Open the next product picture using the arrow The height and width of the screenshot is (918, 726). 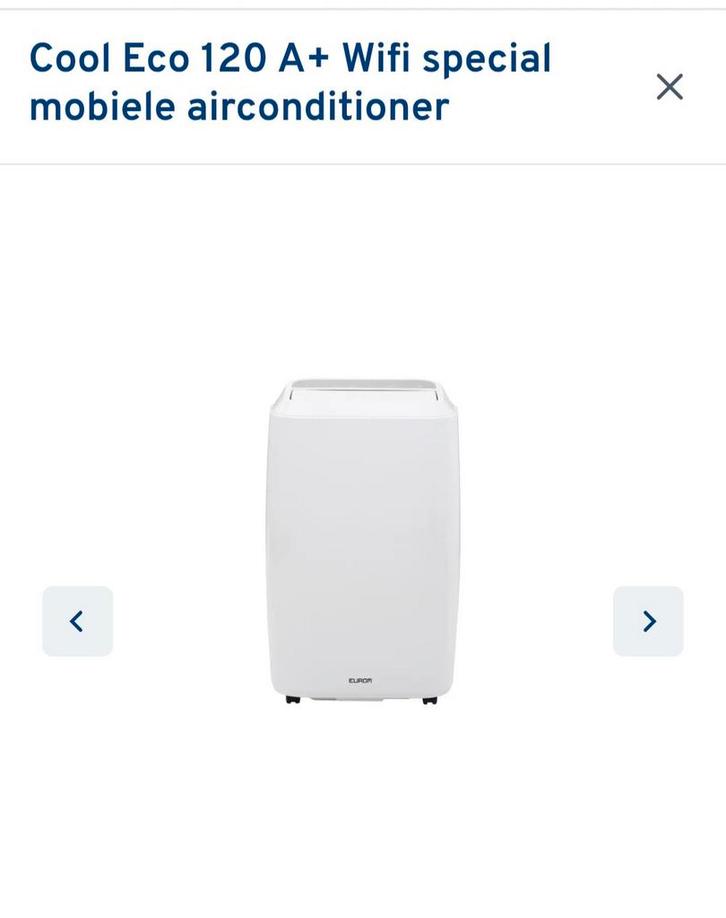click(648, 620)
